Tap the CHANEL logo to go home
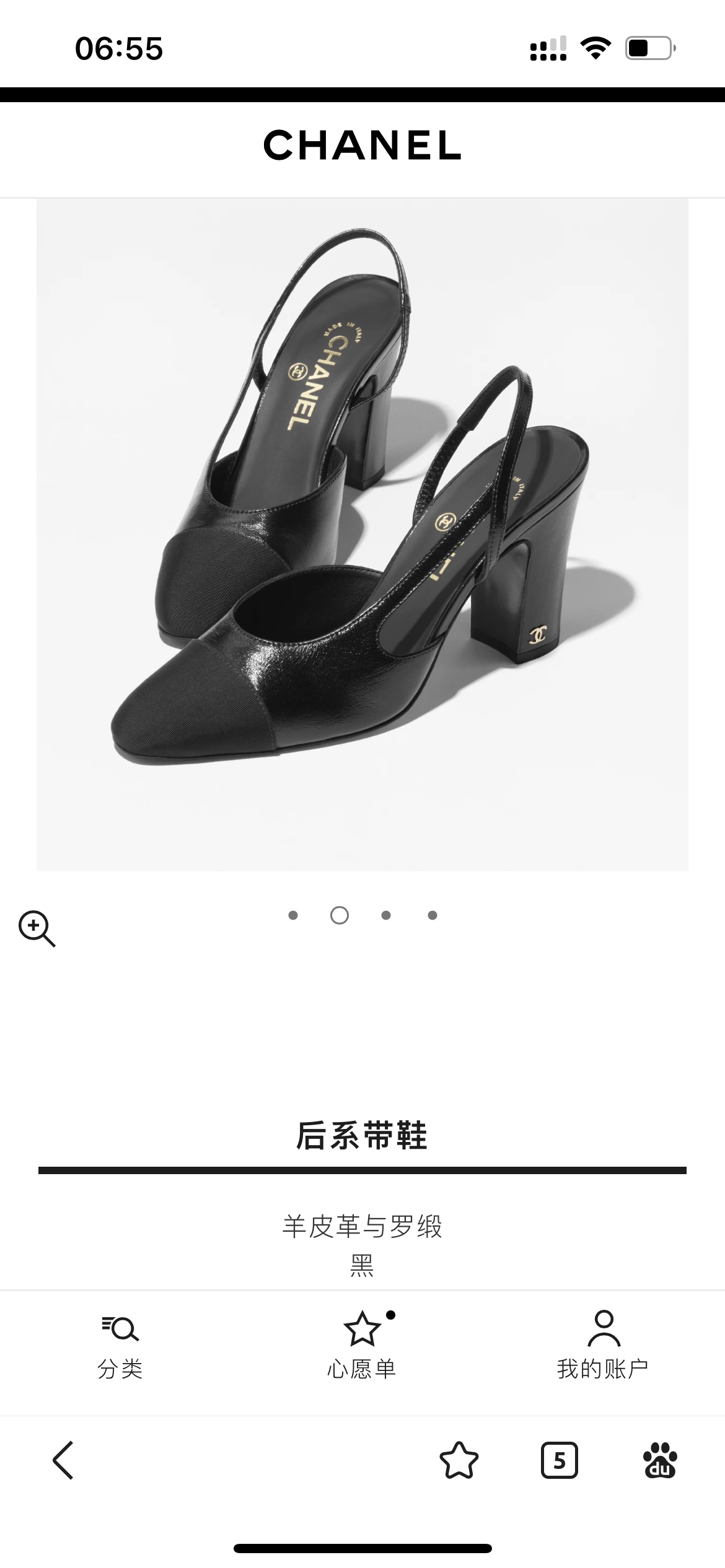725x1568 pixels. 362,146
